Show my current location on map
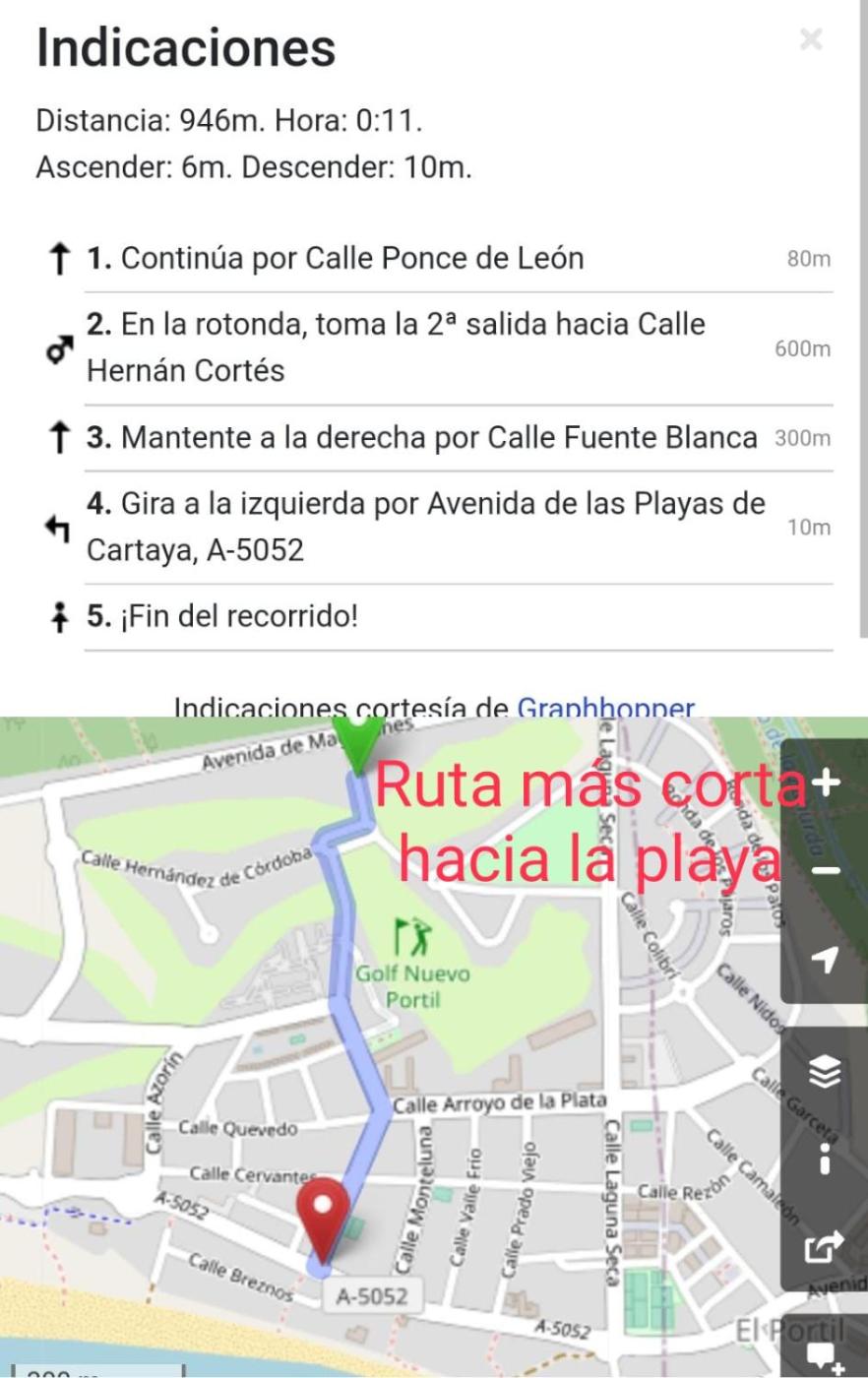 825,958
